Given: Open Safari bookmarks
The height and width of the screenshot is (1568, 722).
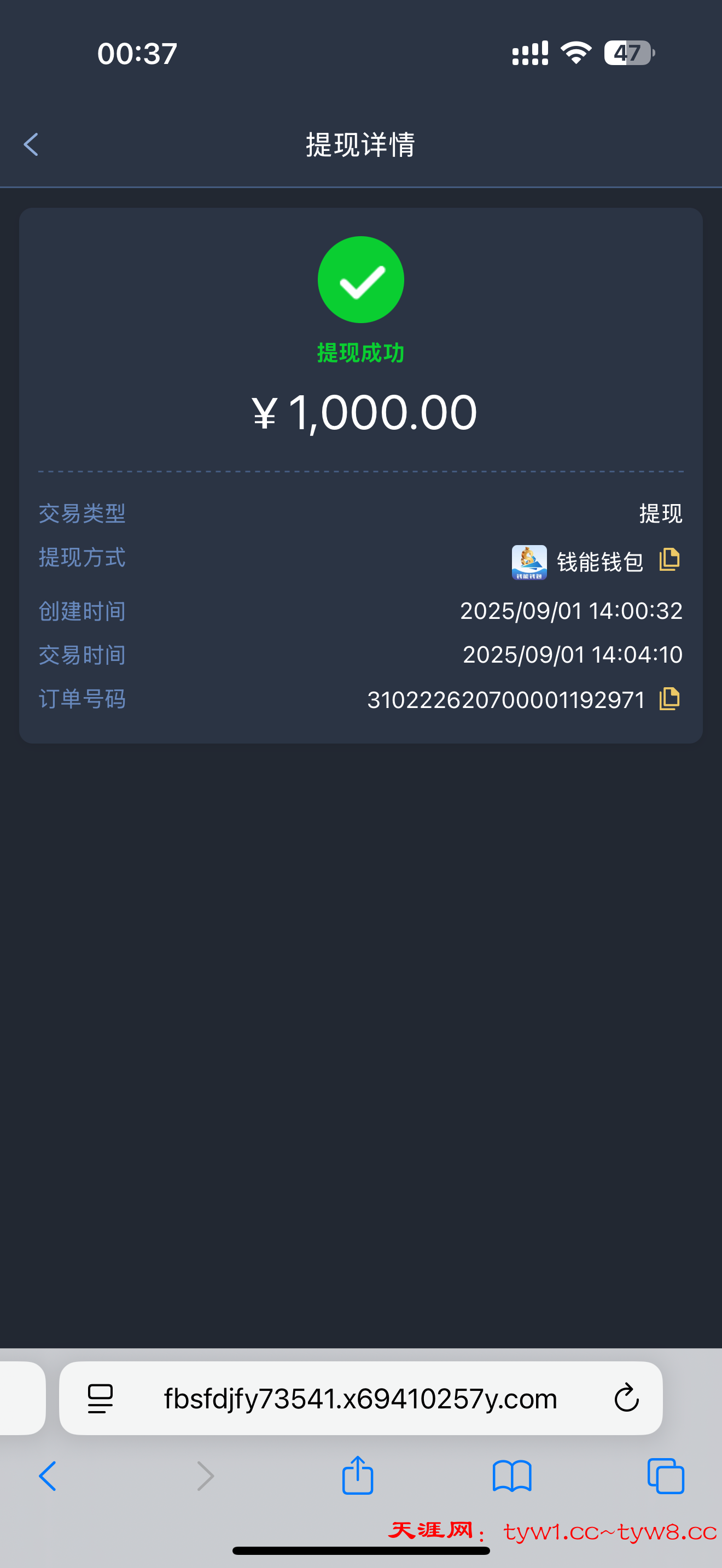Looking at the screenshot, I should 512,1476.
